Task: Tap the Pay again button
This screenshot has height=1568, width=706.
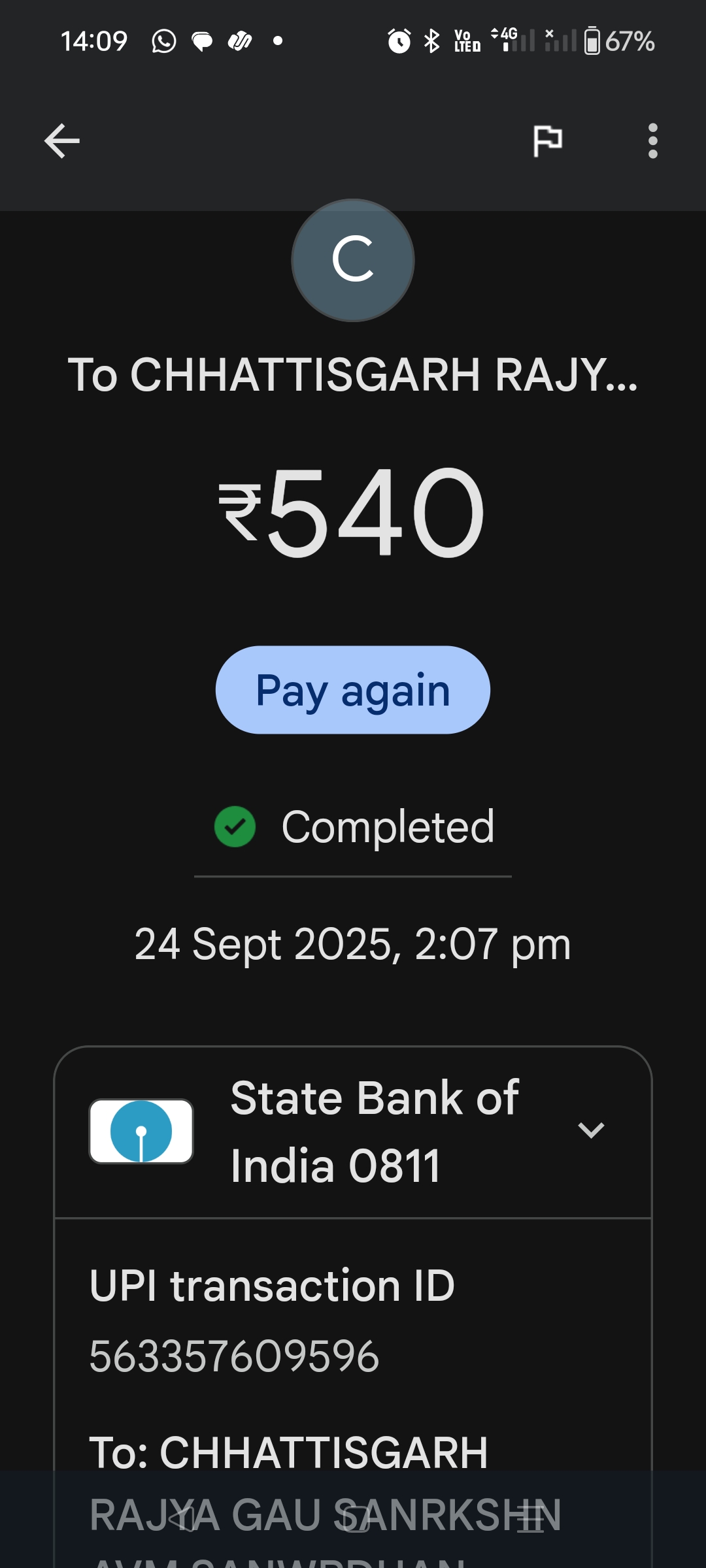Action: click(353, 690)
